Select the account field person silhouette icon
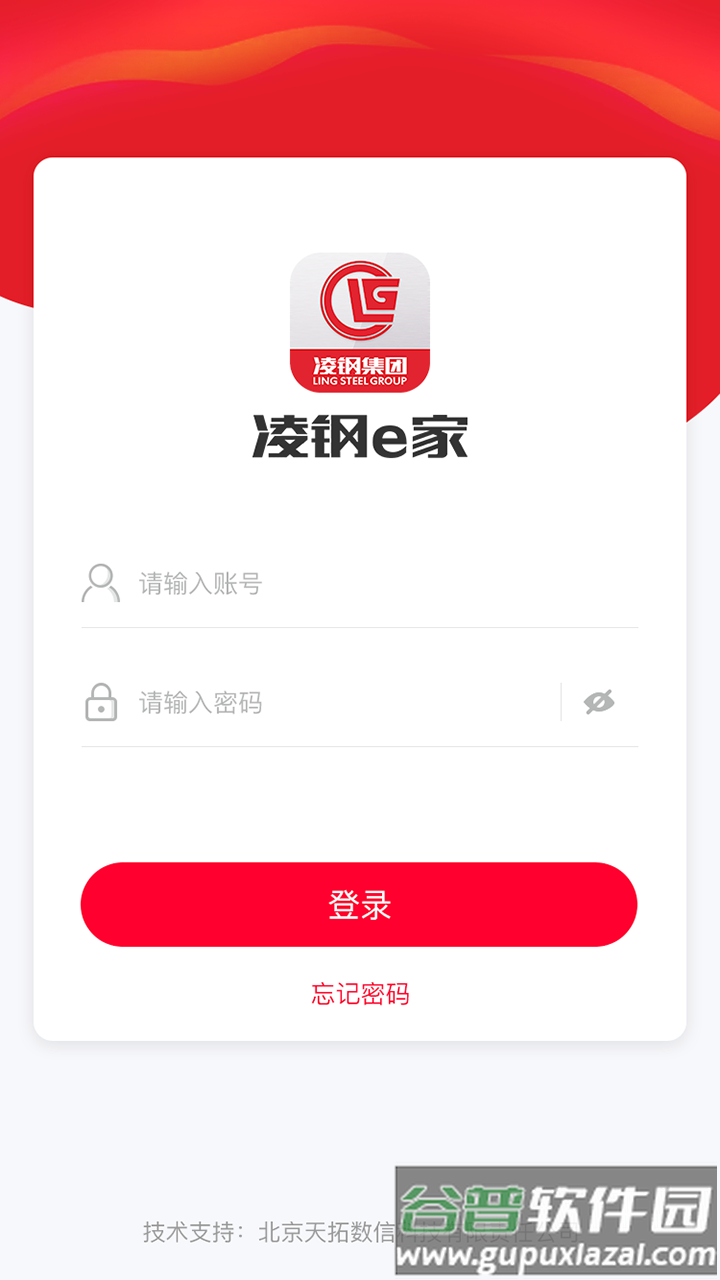720x1280 pixels. [x=99, y=582]
